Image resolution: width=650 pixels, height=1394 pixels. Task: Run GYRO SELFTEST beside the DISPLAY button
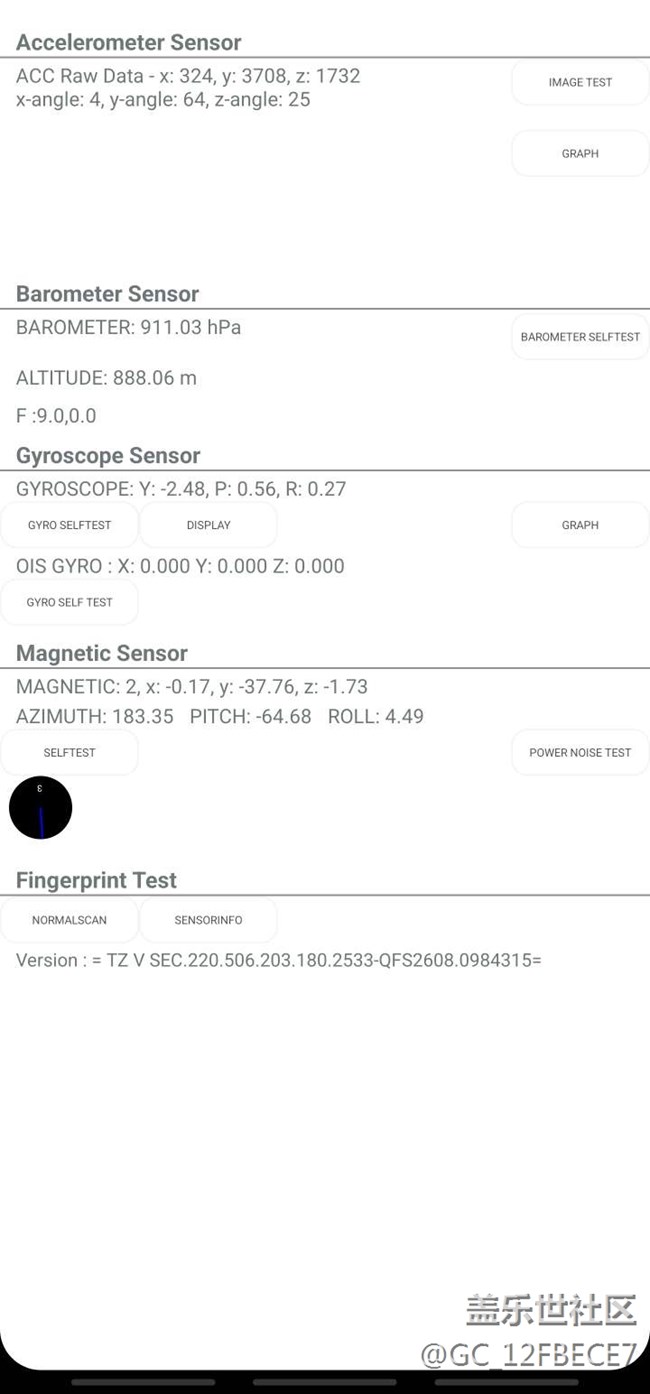point(69,525)
